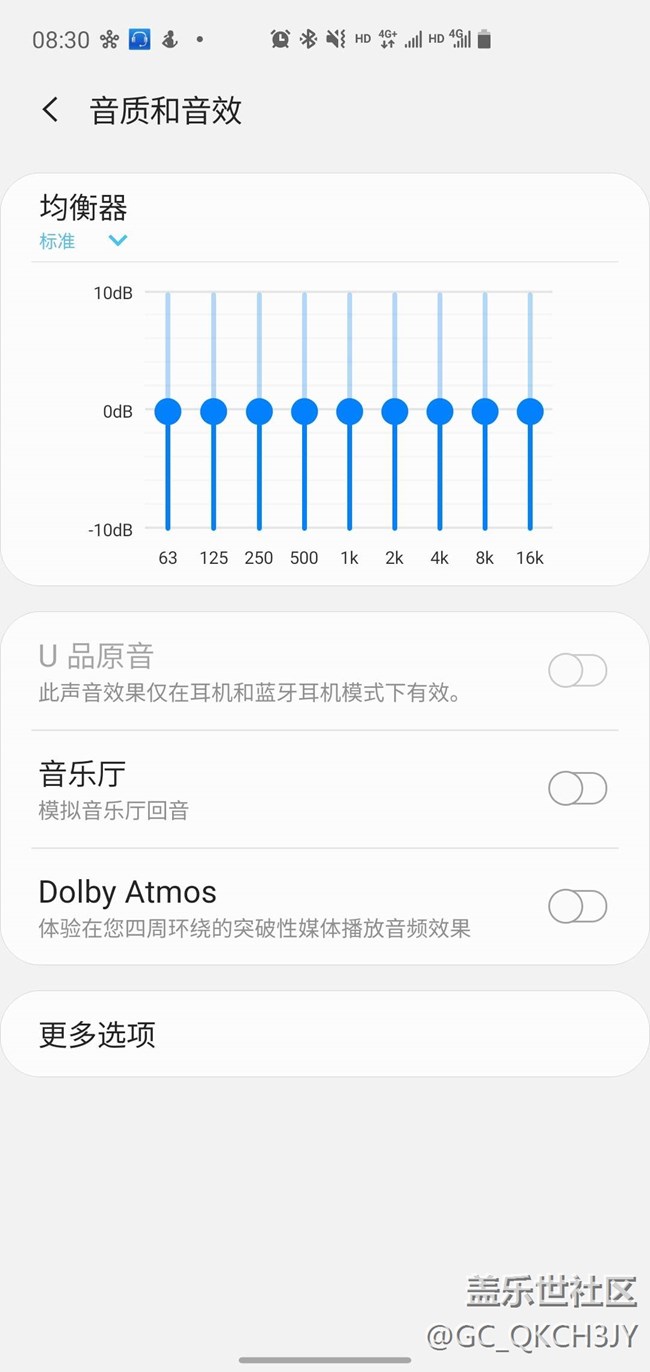Tap the 16k equalizer slider knob
This screenshot has height=1372, width=650.
(x=530, y=411)
